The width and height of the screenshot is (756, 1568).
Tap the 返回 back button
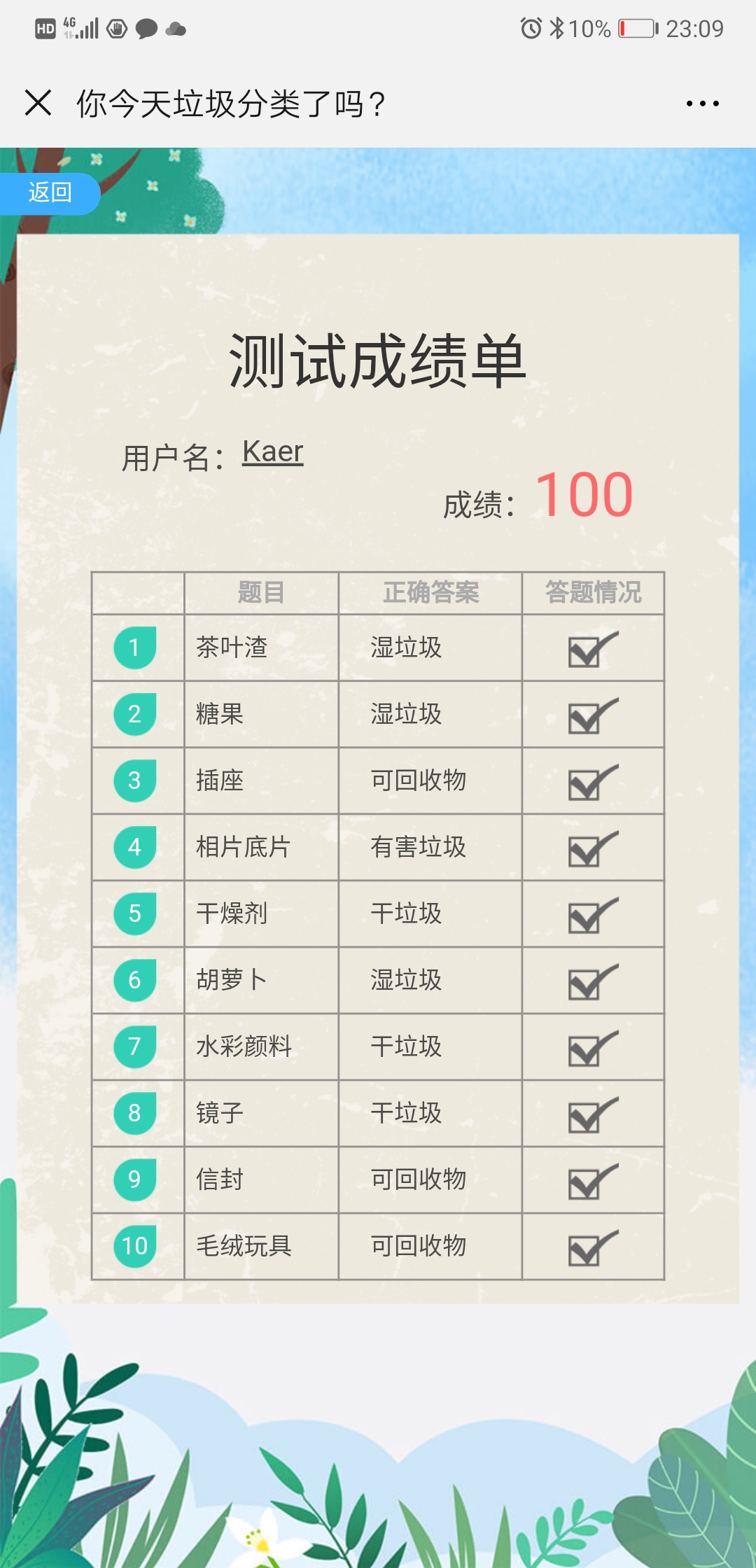(50, 193)
